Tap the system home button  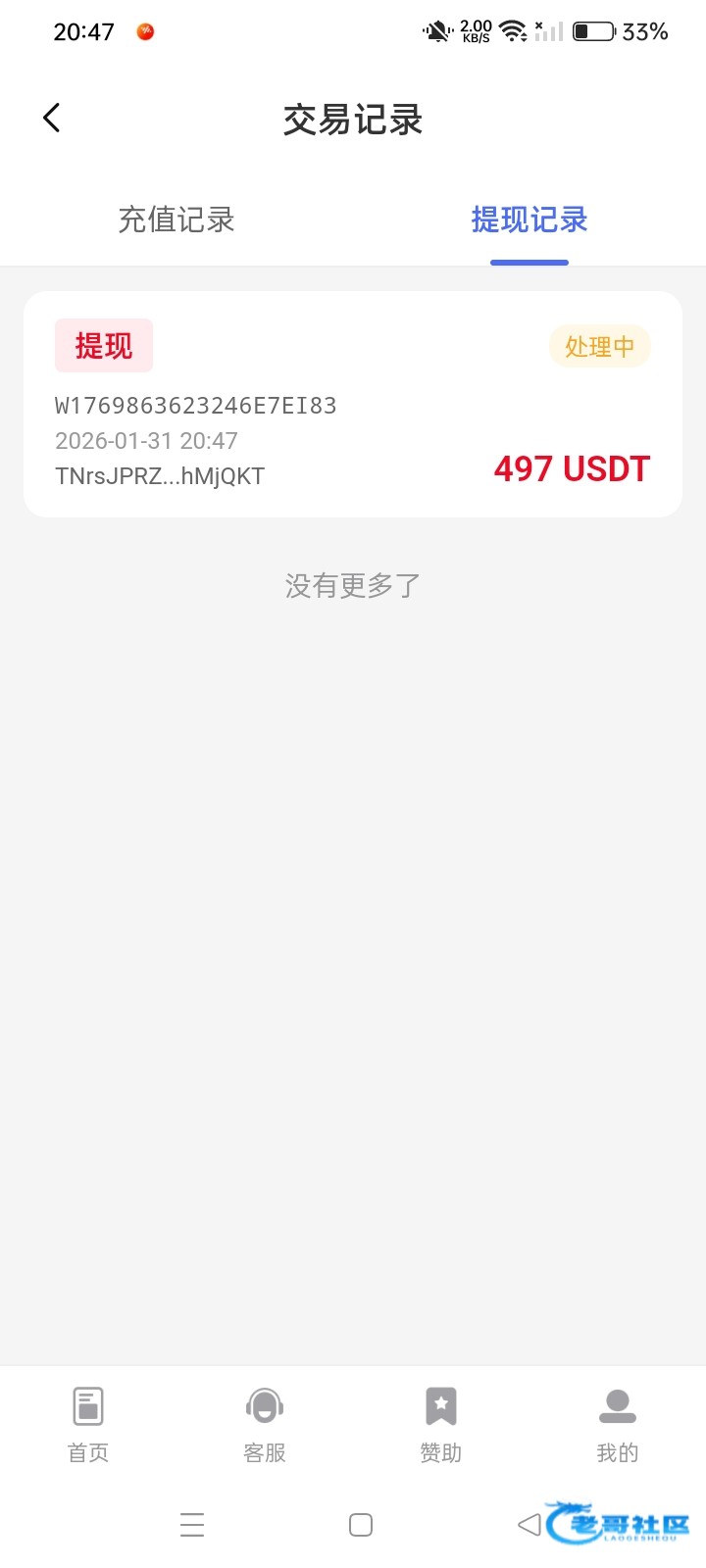361,1525
